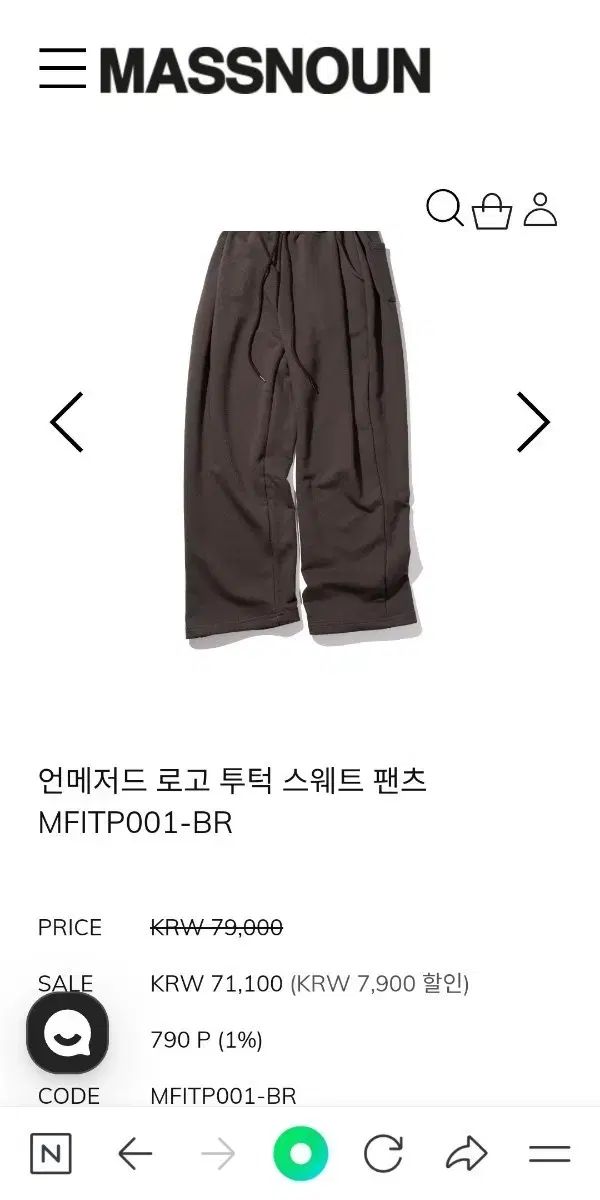This screenshot has width=600, height=1200.
Task: Open the browser menu lines
Action: [x=549, y=1155]
